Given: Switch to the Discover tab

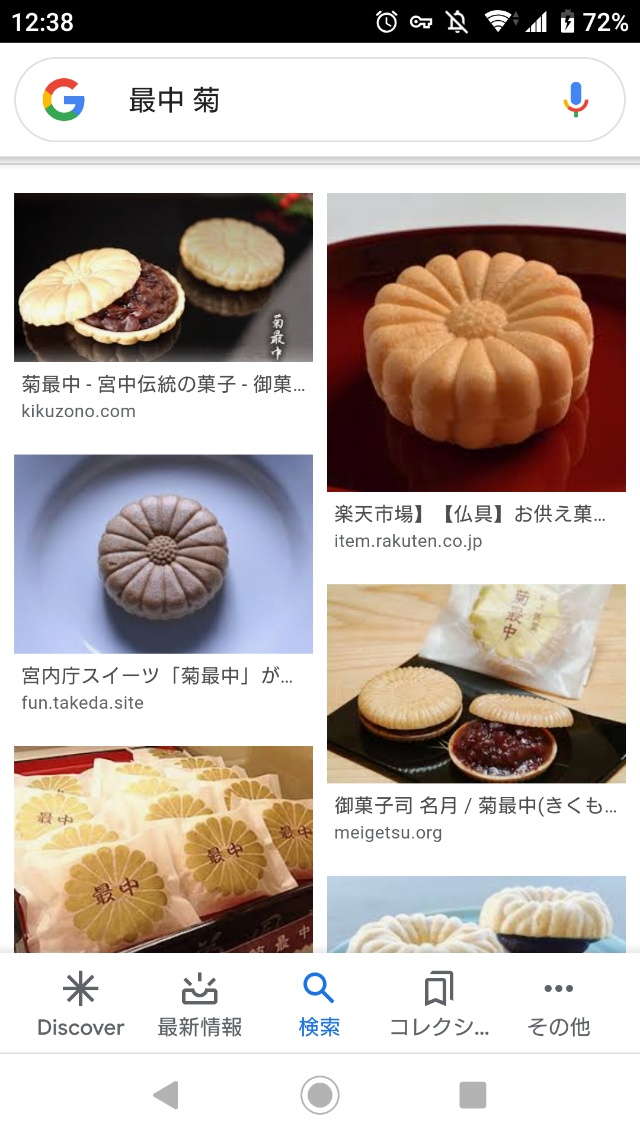Looking at the screenshot, I should pyautogui.click(x=80, y=1004).
